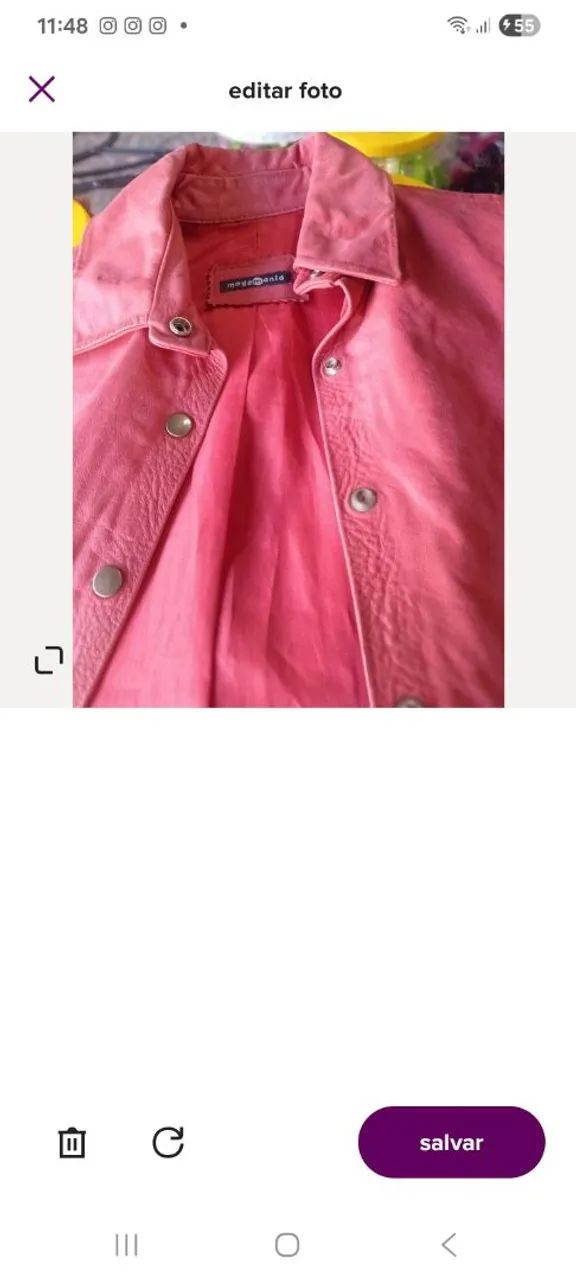This screenshot has width=576, height=1280.
Task: Delete the photo with the trash icon
Action: point(72,1142)
